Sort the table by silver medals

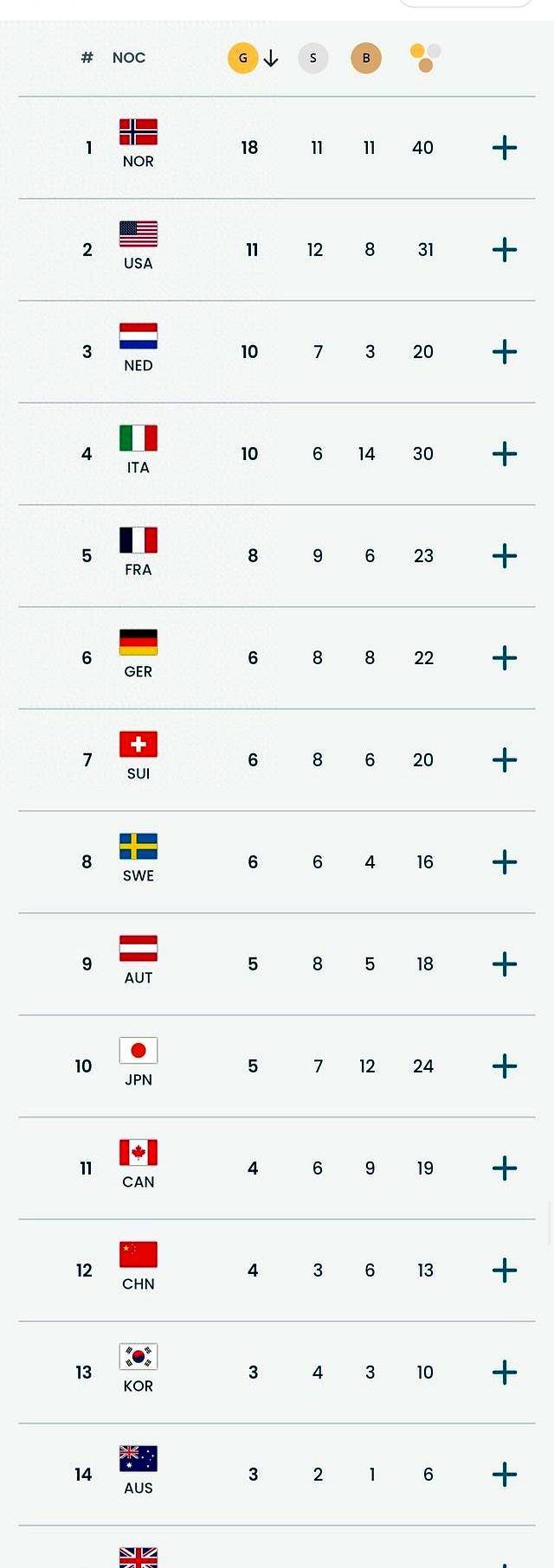(x=313, y=58)
